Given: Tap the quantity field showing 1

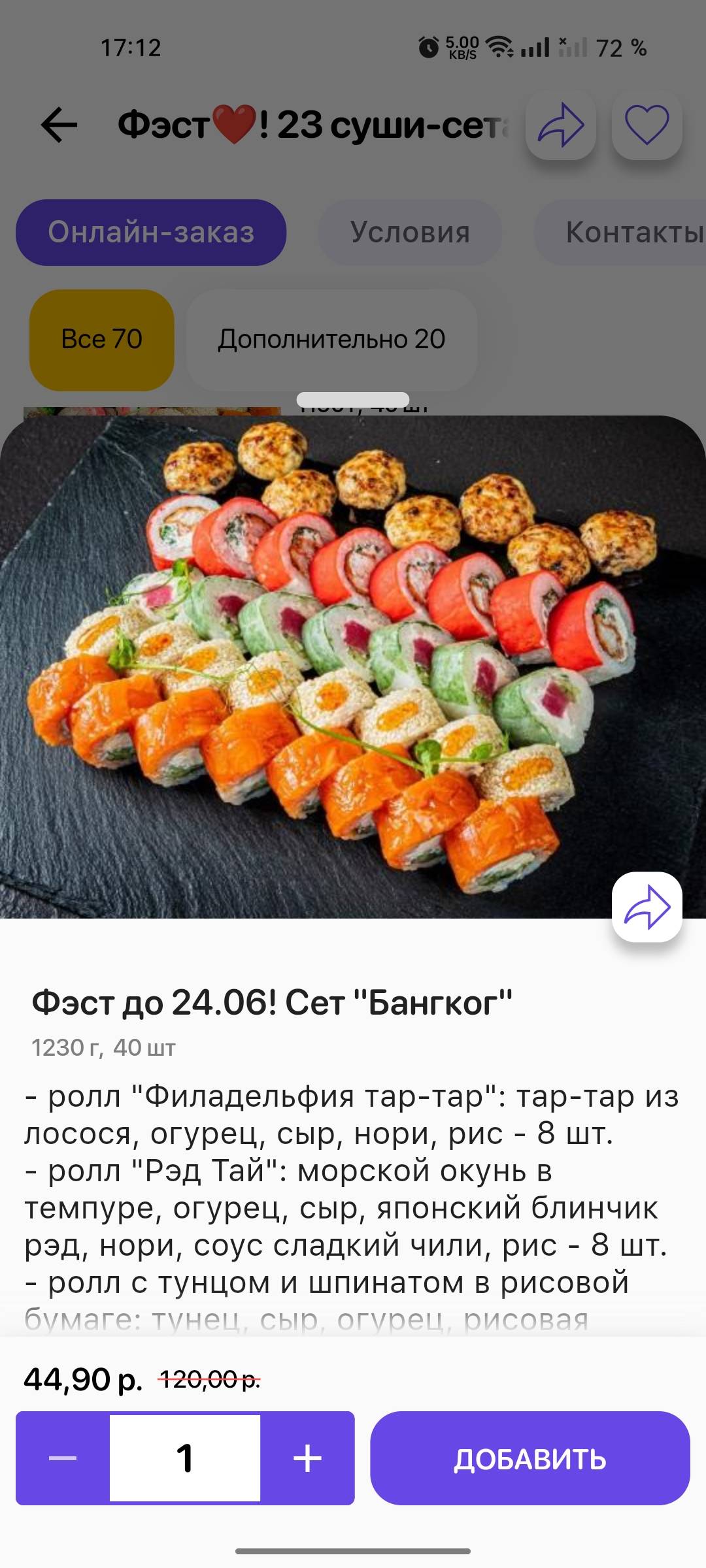Looking at the screenshot, I should pyautogui.click(x=185, y=1458).
